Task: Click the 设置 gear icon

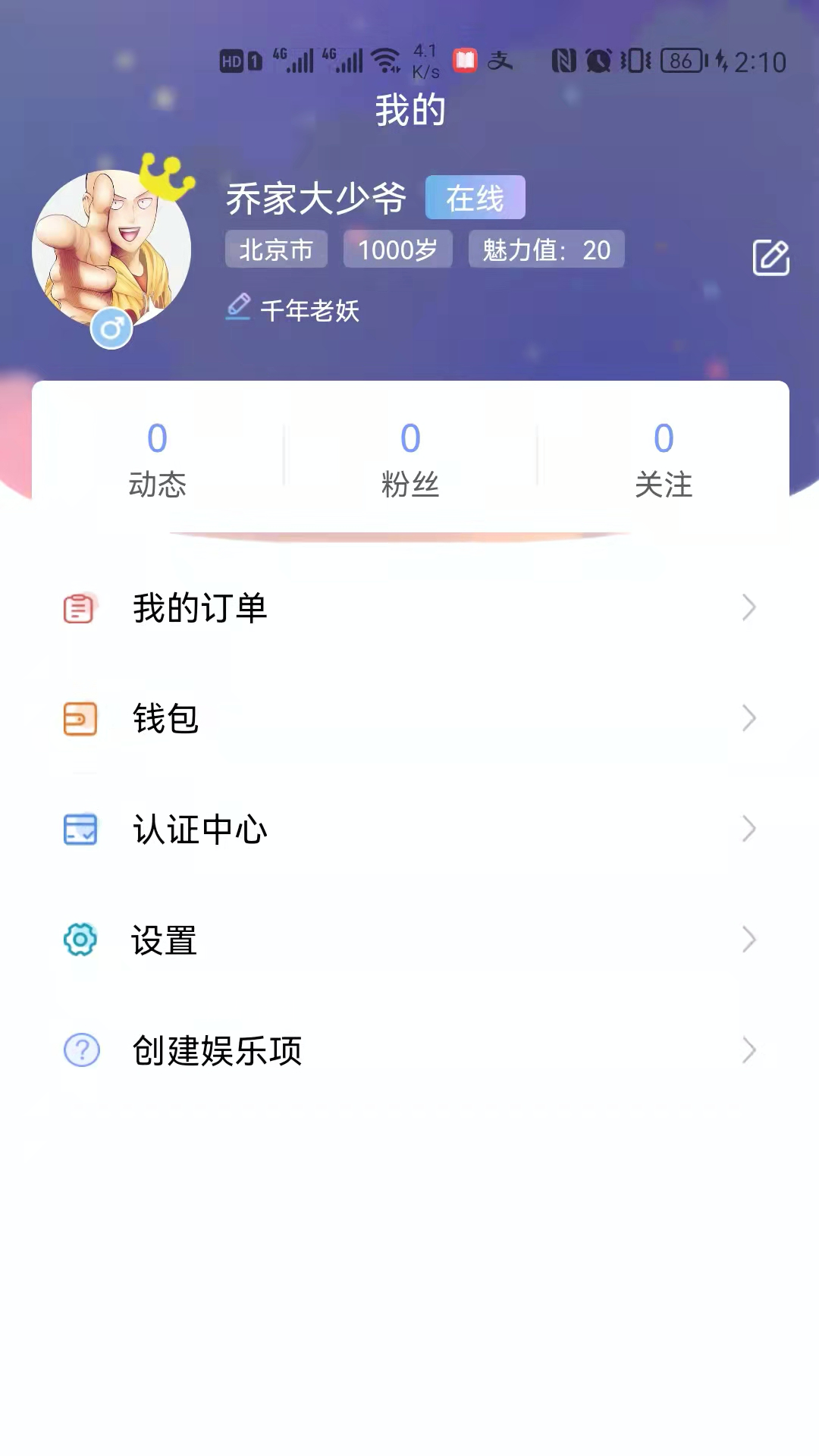Action: [x=79, y=940]
